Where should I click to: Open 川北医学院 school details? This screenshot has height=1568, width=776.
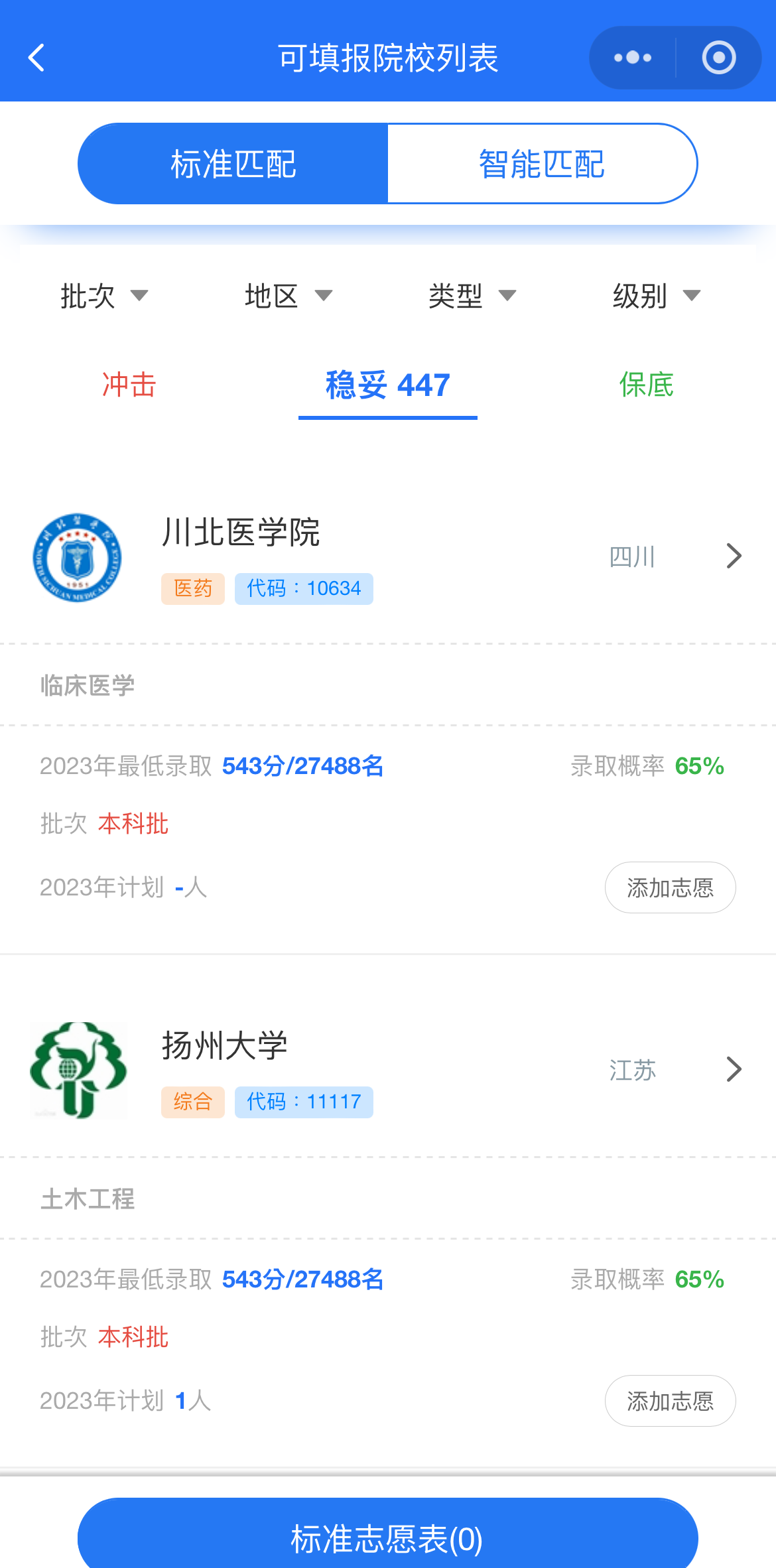pyautogui.click(x=388, y=556)
